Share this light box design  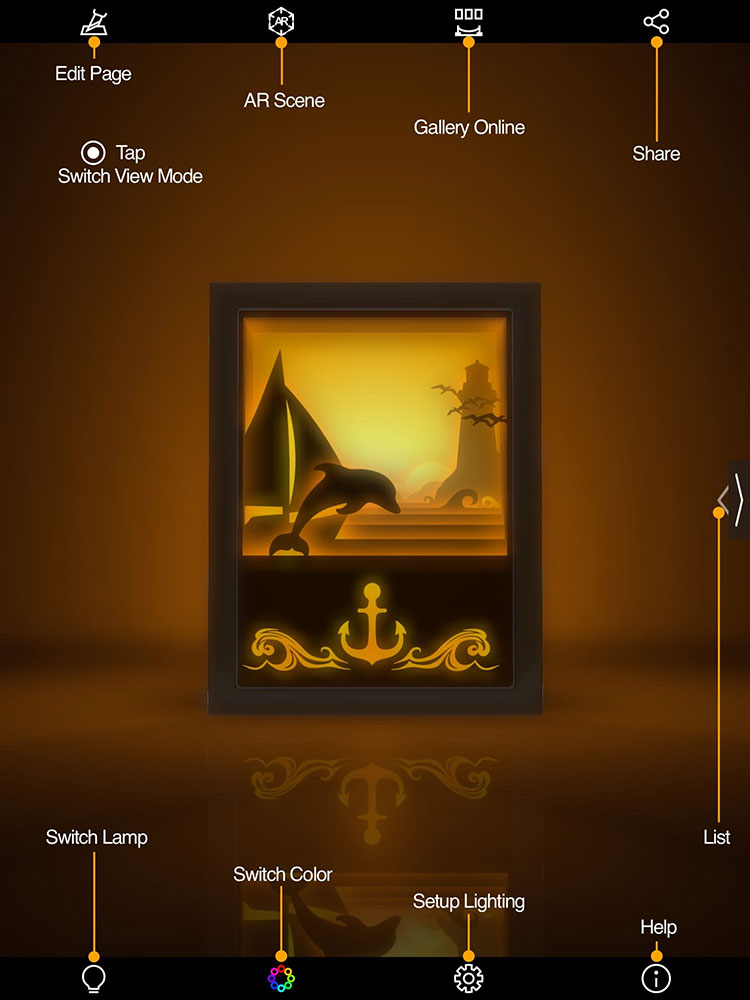point(656,22)
